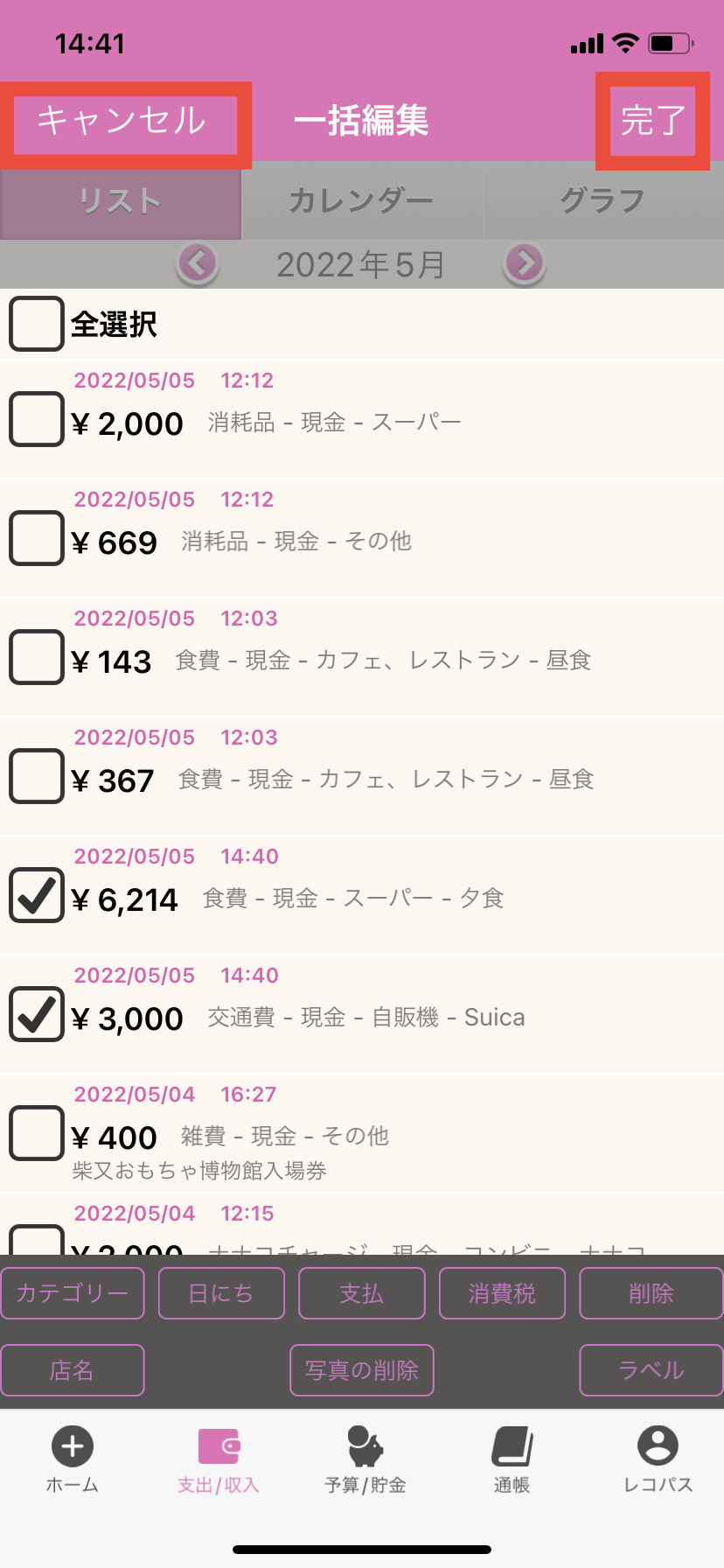The height and width of the screenshot is (1568, 724).
Task: Change カテゴリー of selected entries
Action: point(73,1293)
